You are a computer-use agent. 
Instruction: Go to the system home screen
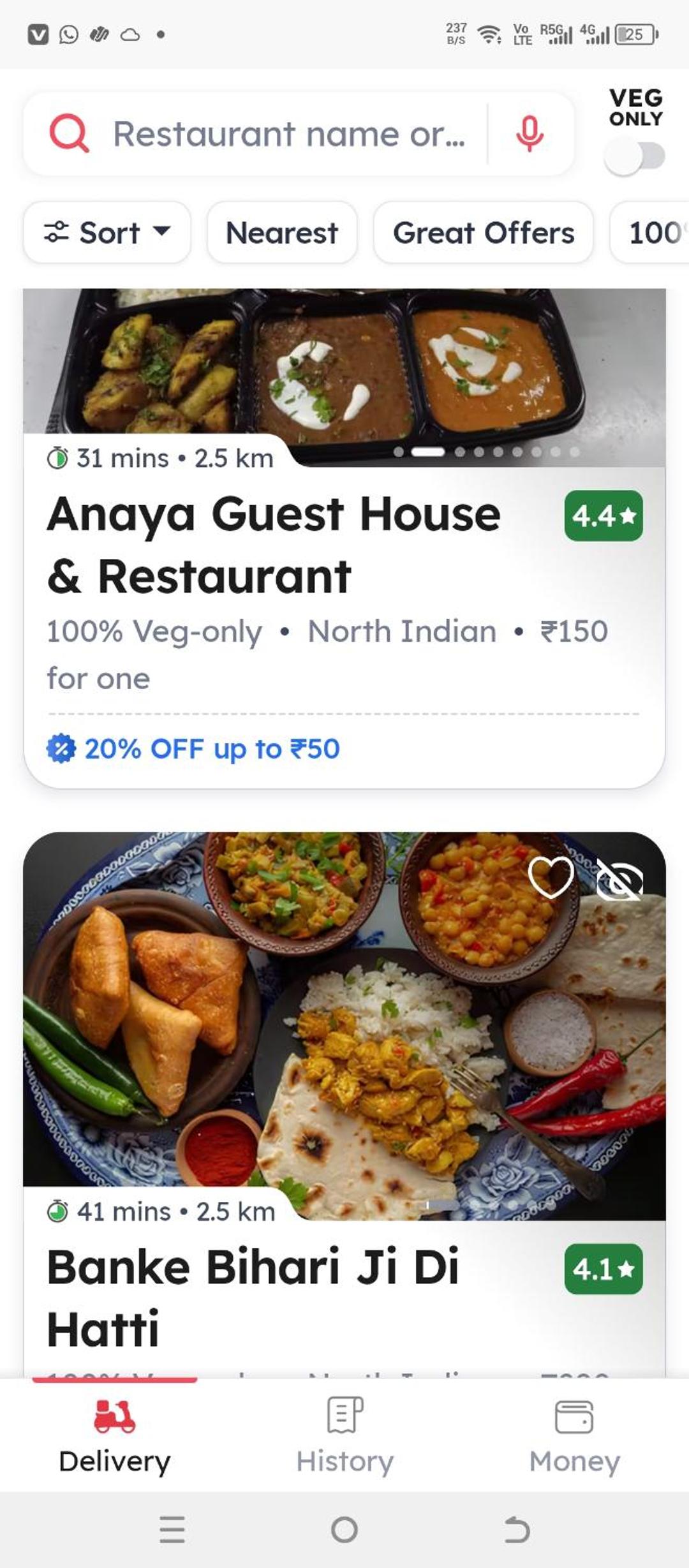click(x=344, y=1530)
